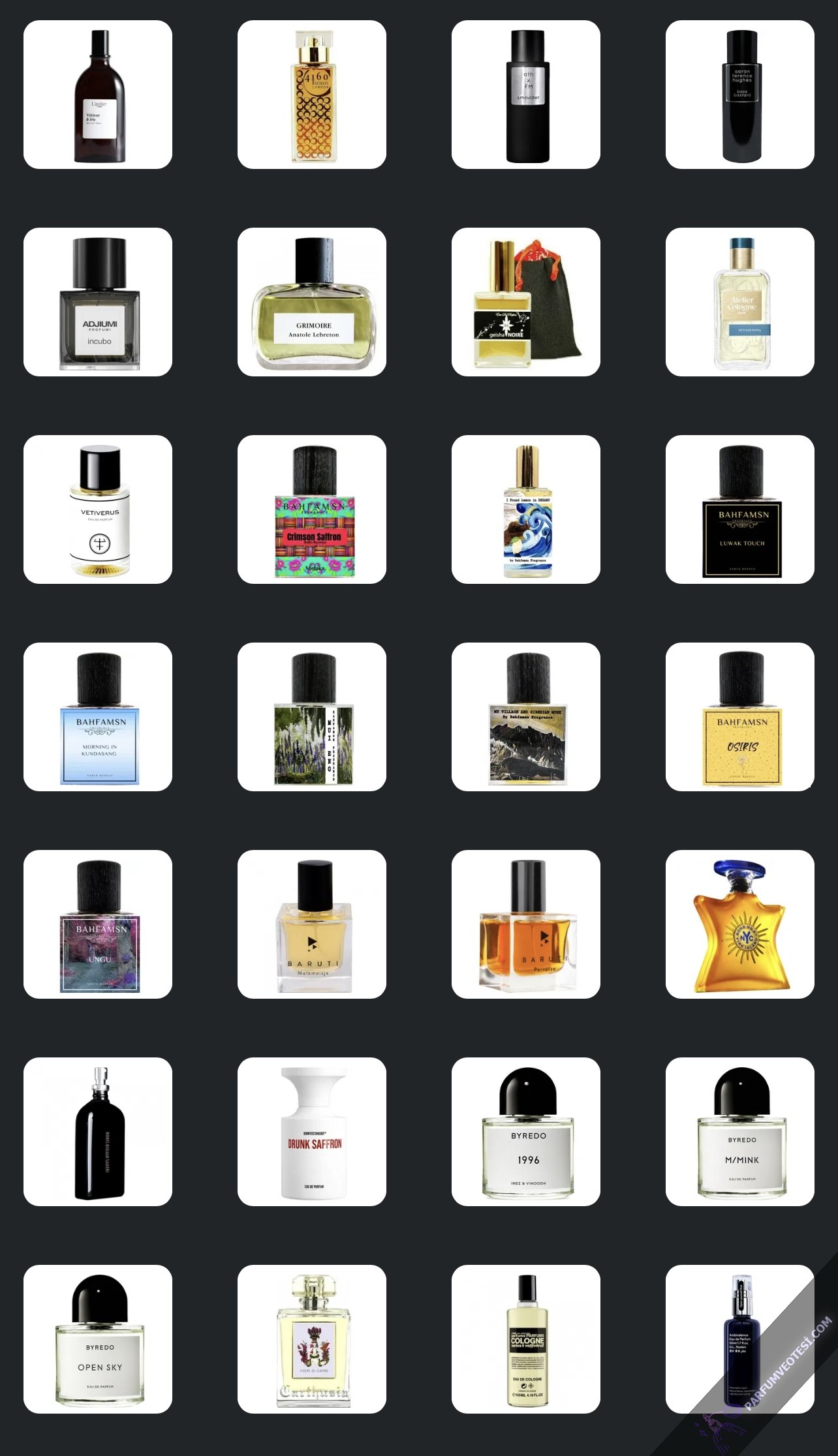Viewport: 838px width, 1456px height.
Task: Open the Bahfamsn Osiris tile
Action: click(x=740, y=717)
